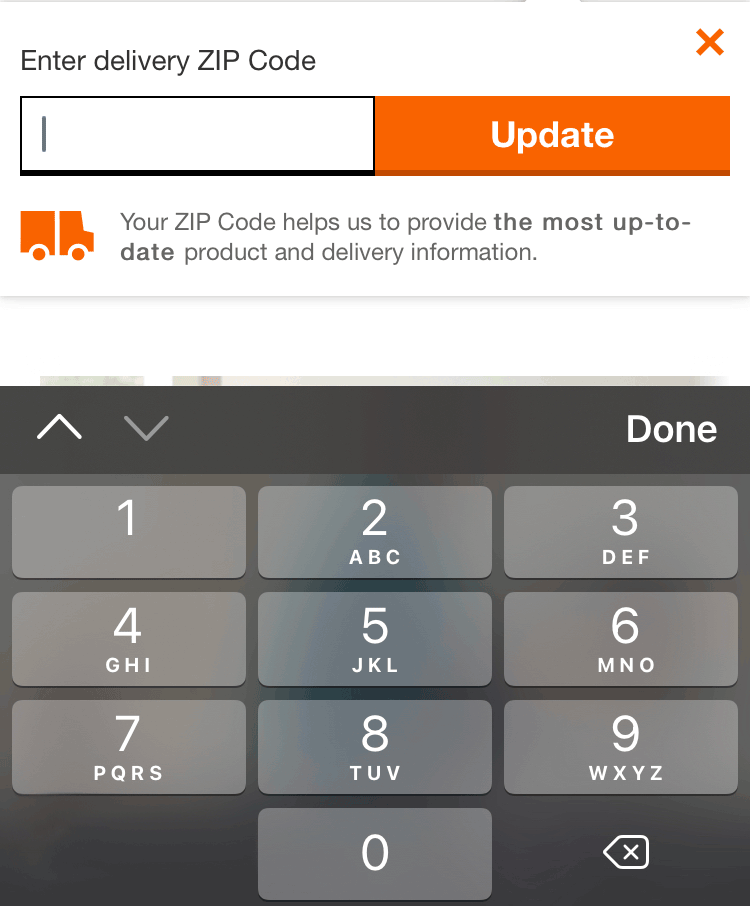Hit the 0 key
Screen dimensions: 750x906
[375, 853]
